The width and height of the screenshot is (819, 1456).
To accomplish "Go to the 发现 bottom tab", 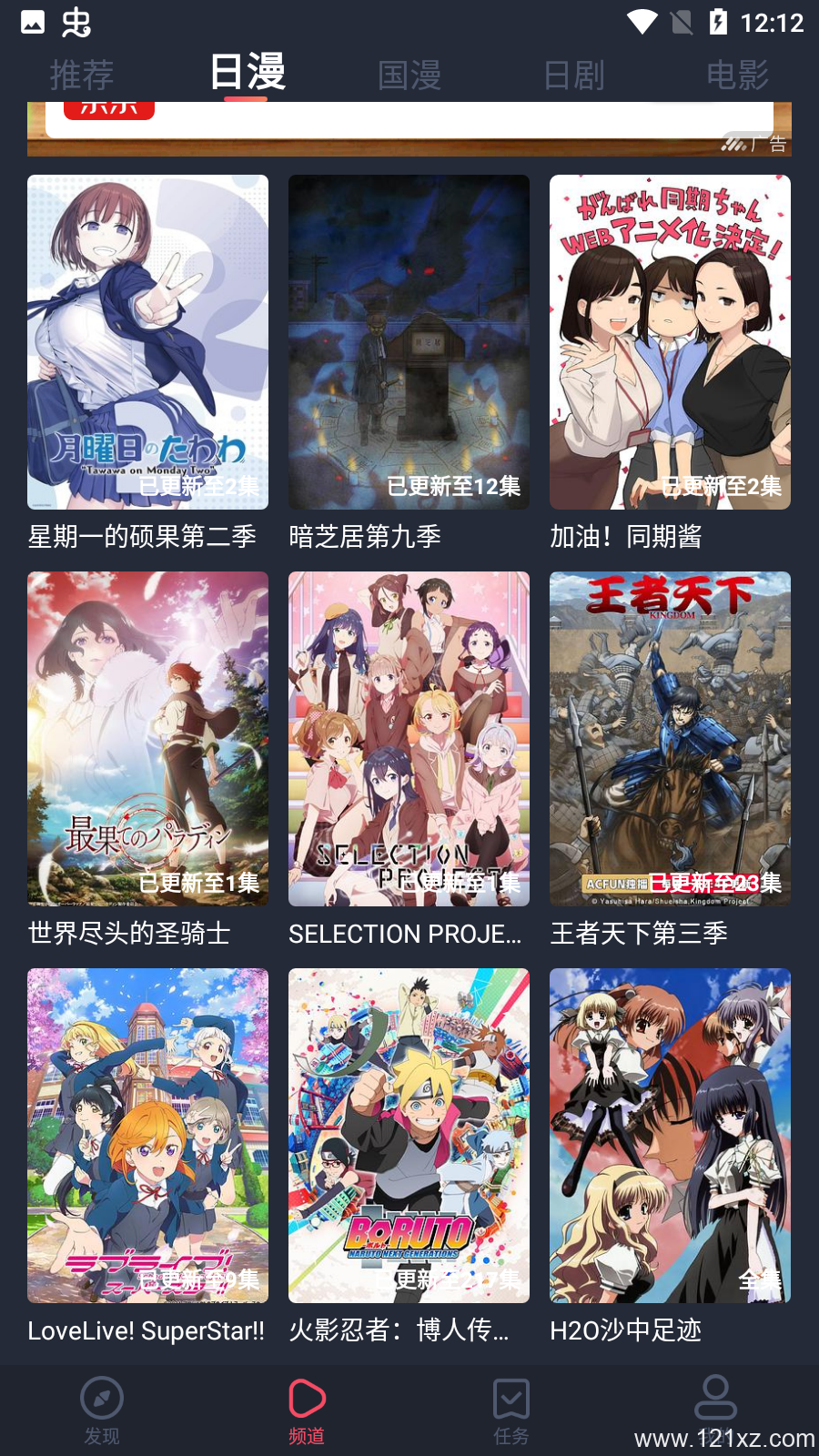I will [102, 1410].
